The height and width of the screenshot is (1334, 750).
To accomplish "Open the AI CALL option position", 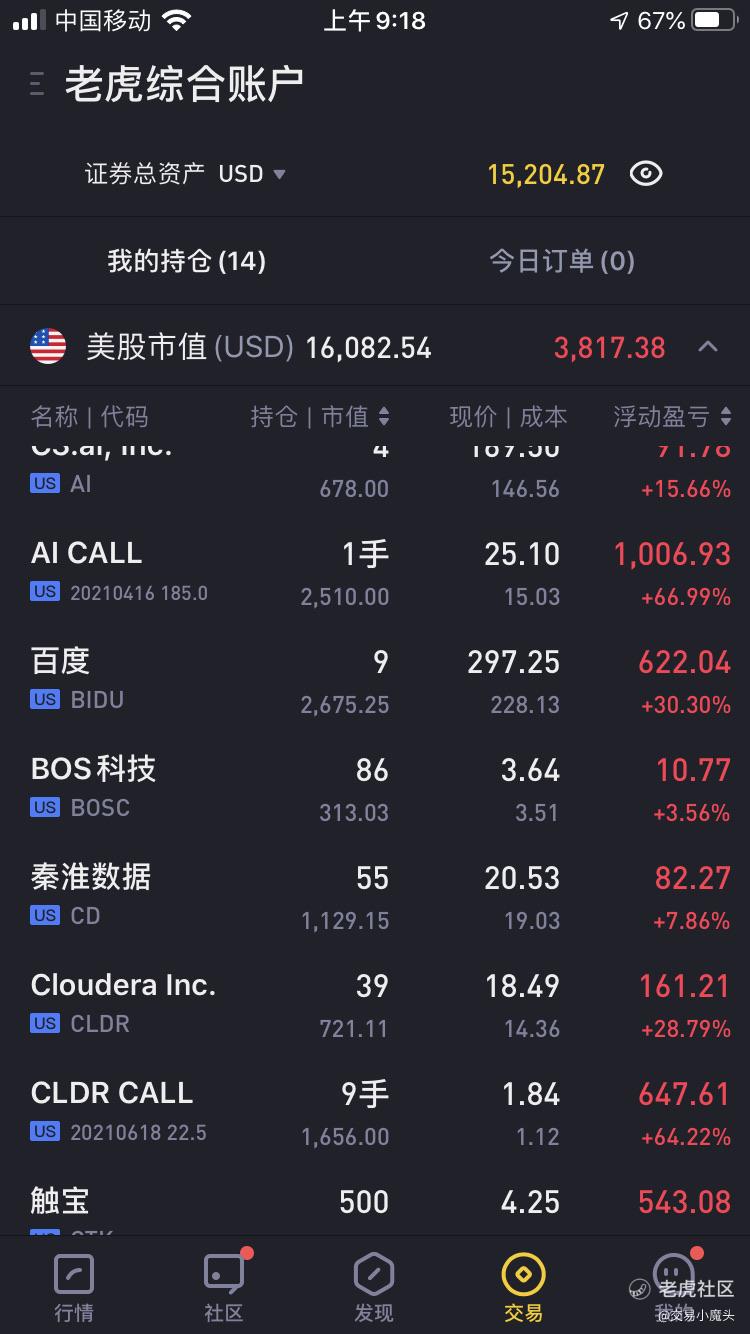I will tap(375, 573).
